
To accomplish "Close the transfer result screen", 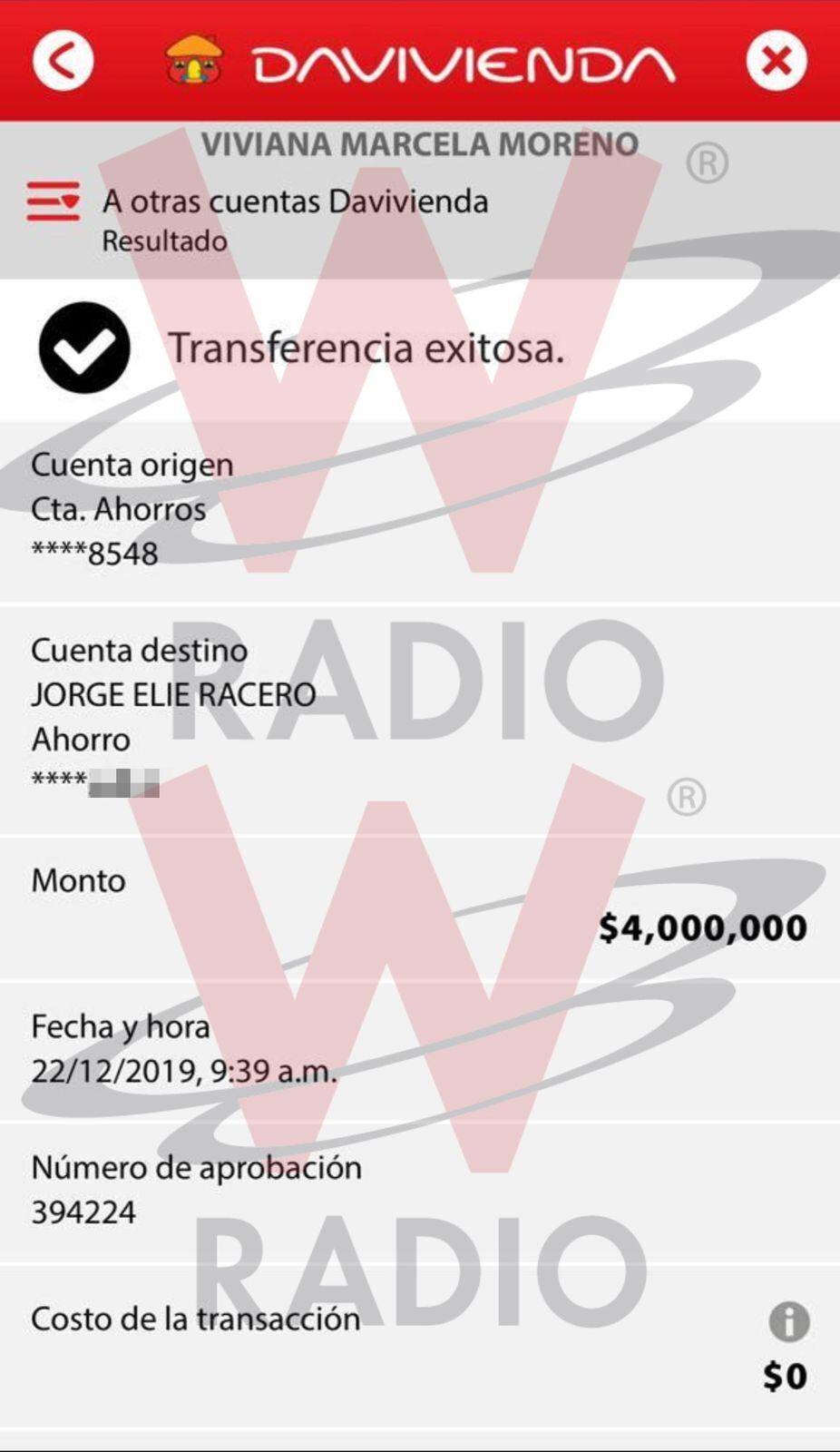I will click(x=776, y=61).
